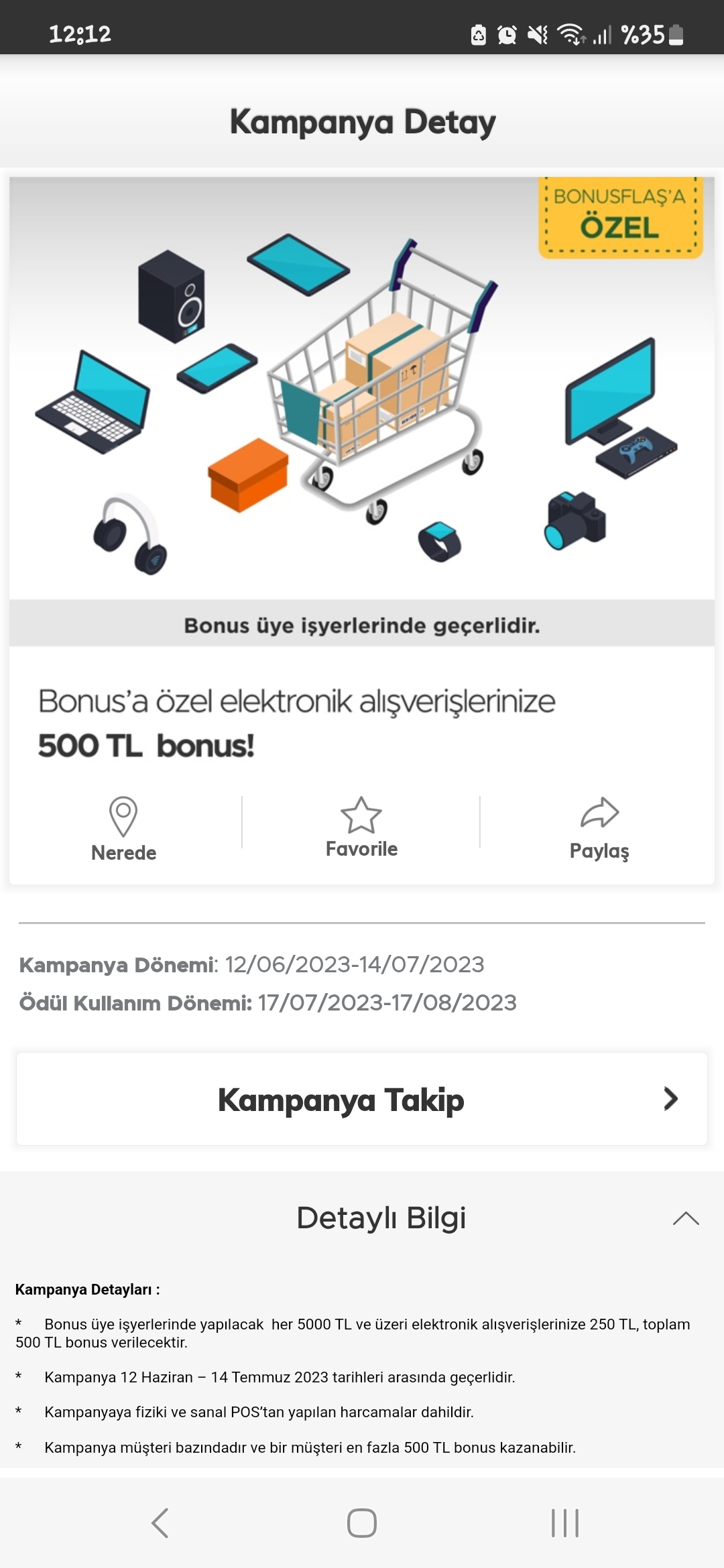Go to the home screen via system button
The image size is (724, 1568).
[x=362, y=1523]
